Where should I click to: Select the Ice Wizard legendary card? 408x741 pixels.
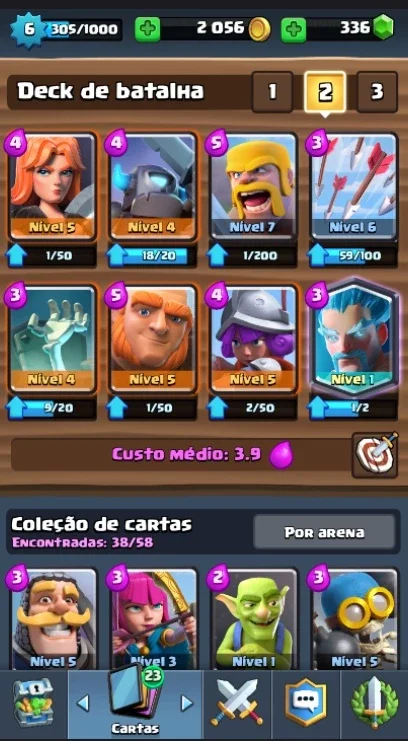tap(353, 338)
